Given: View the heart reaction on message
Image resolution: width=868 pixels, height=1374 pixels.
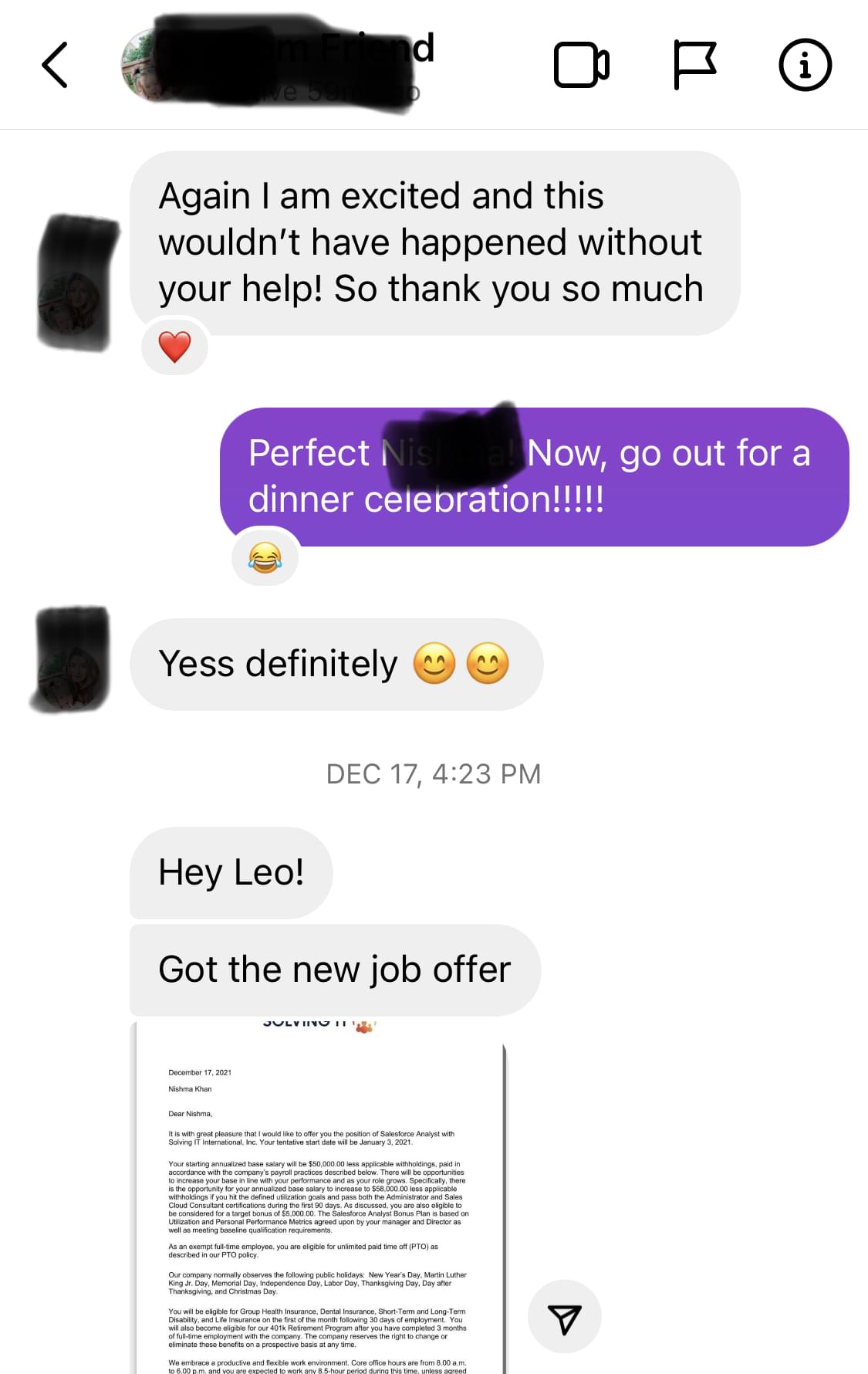Looking at the screenshot, I should click(x=175, y=347).
